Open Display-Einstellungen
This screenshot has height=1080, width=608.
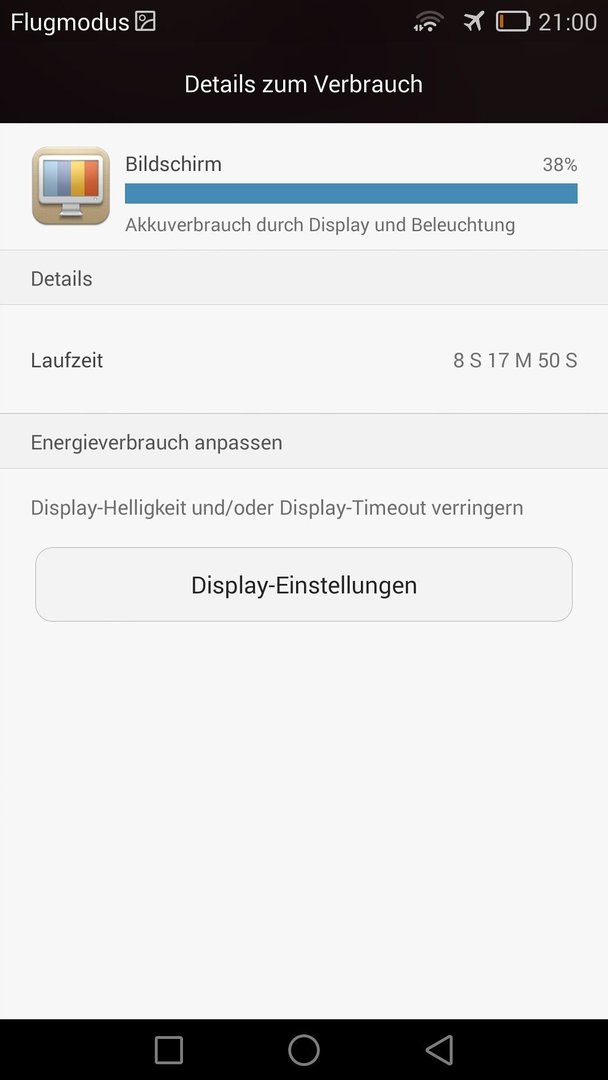point(304,585)
